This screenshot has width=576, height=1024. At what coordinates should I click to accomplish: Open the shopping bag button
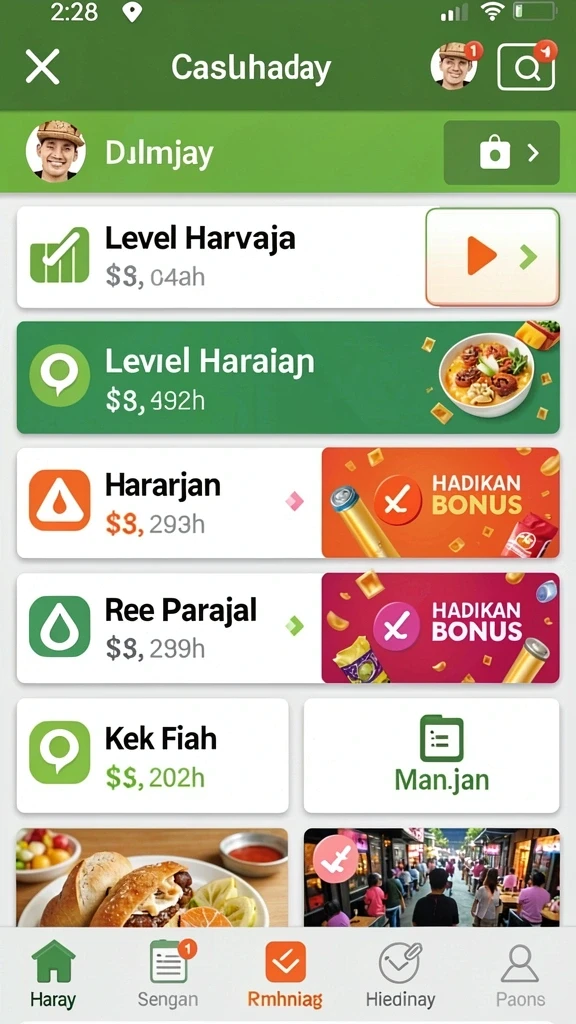(502, 153)
